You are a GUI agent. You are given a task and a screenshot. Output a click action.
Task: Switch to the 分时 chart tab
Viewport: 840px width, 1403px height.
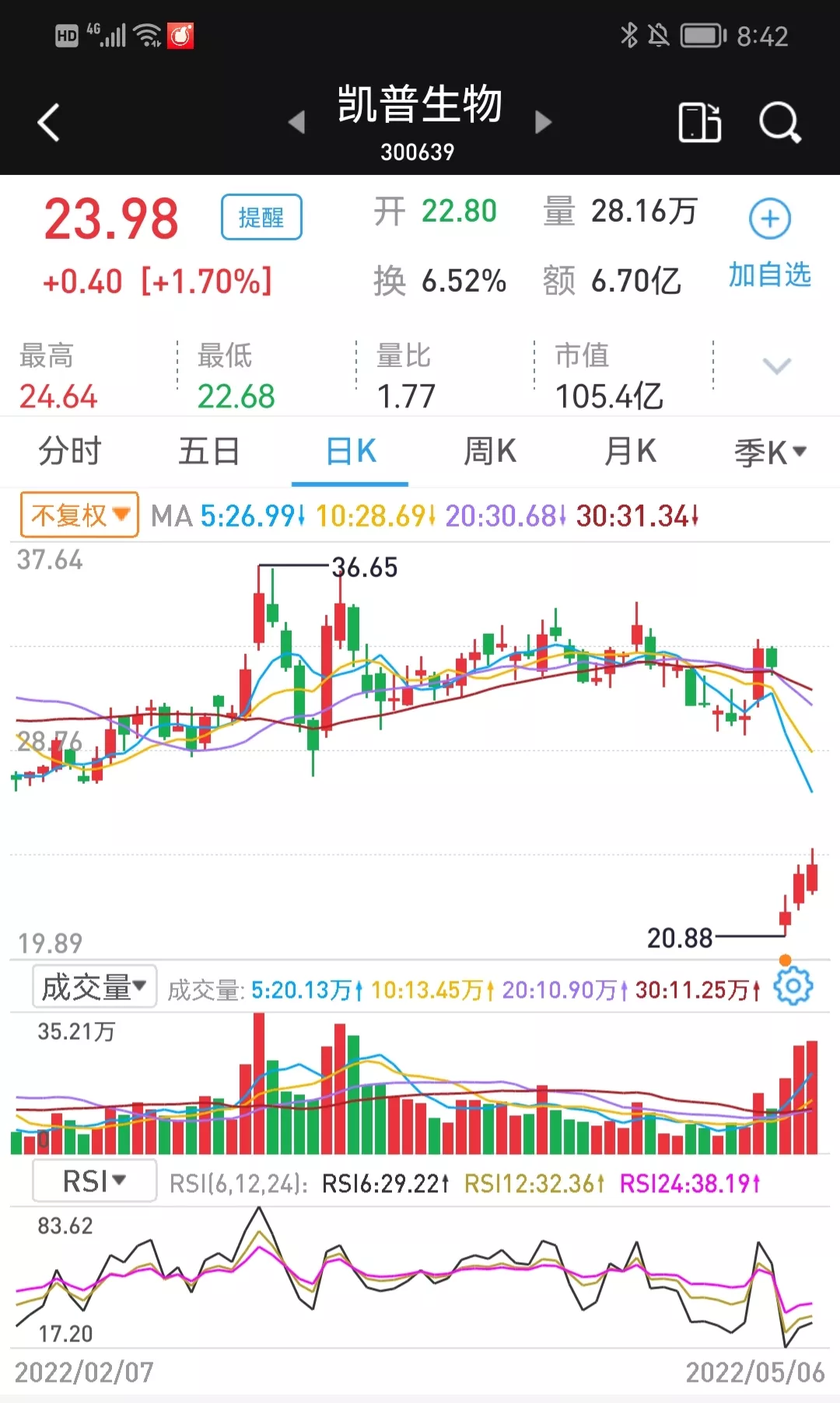pyautogui.click(x=70, y=451)
